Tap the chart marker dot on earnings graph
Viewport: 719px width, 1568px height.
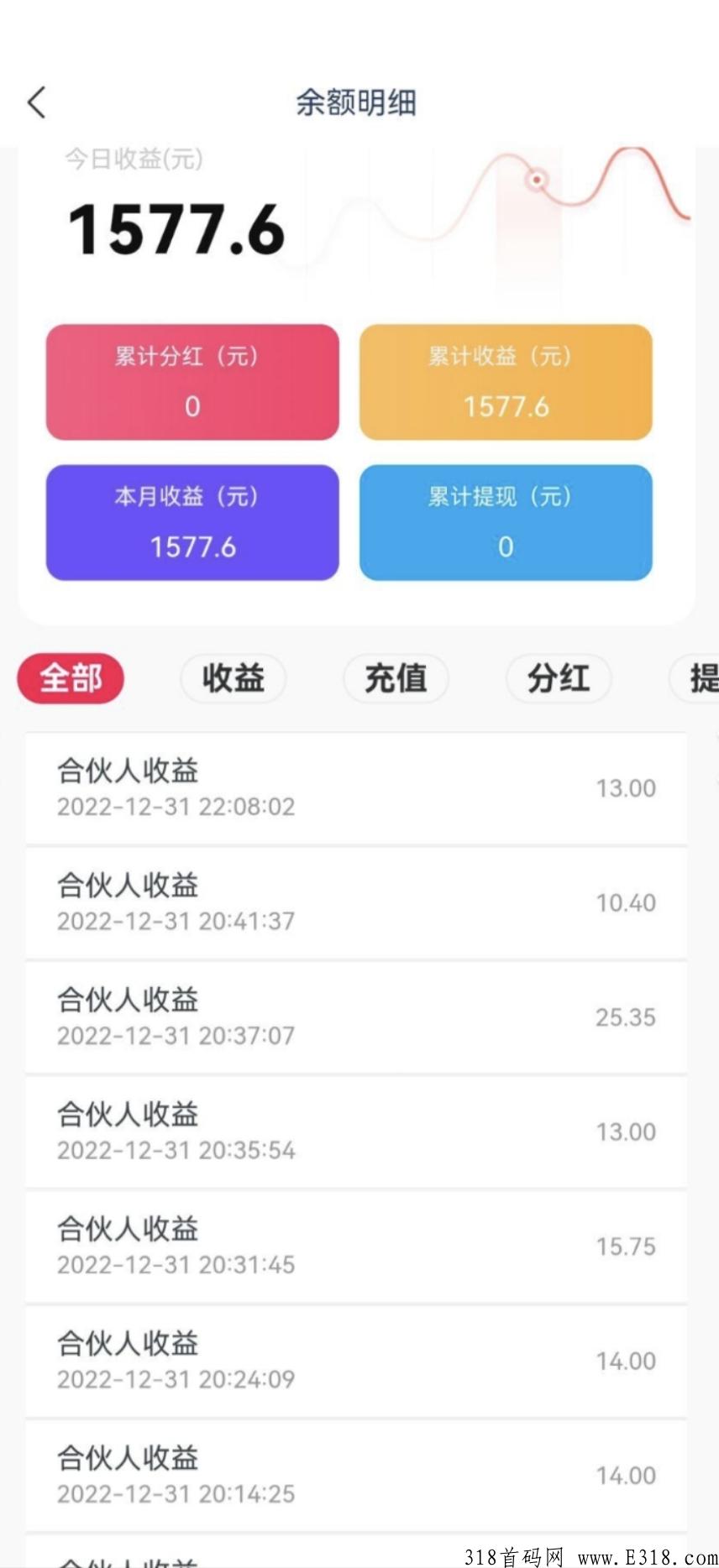535,179
